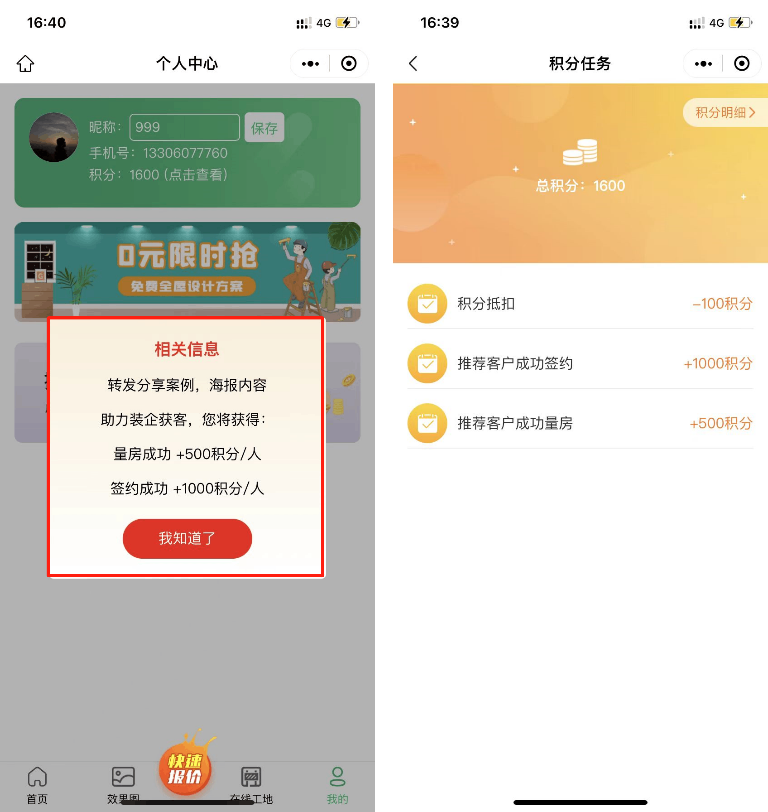The height and width of the screenshot is (812, 768).
Task: Open the home icon in 个人中心
Action: point(25,64)
